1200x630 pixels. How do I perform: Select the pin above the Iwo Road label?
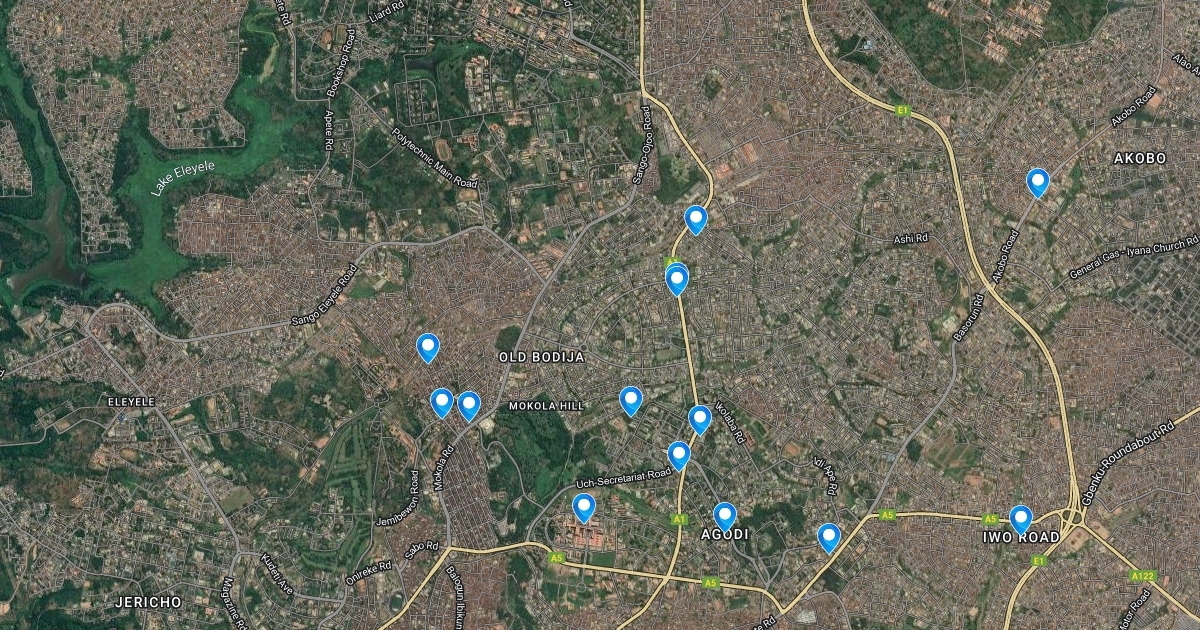[1021, 519]
